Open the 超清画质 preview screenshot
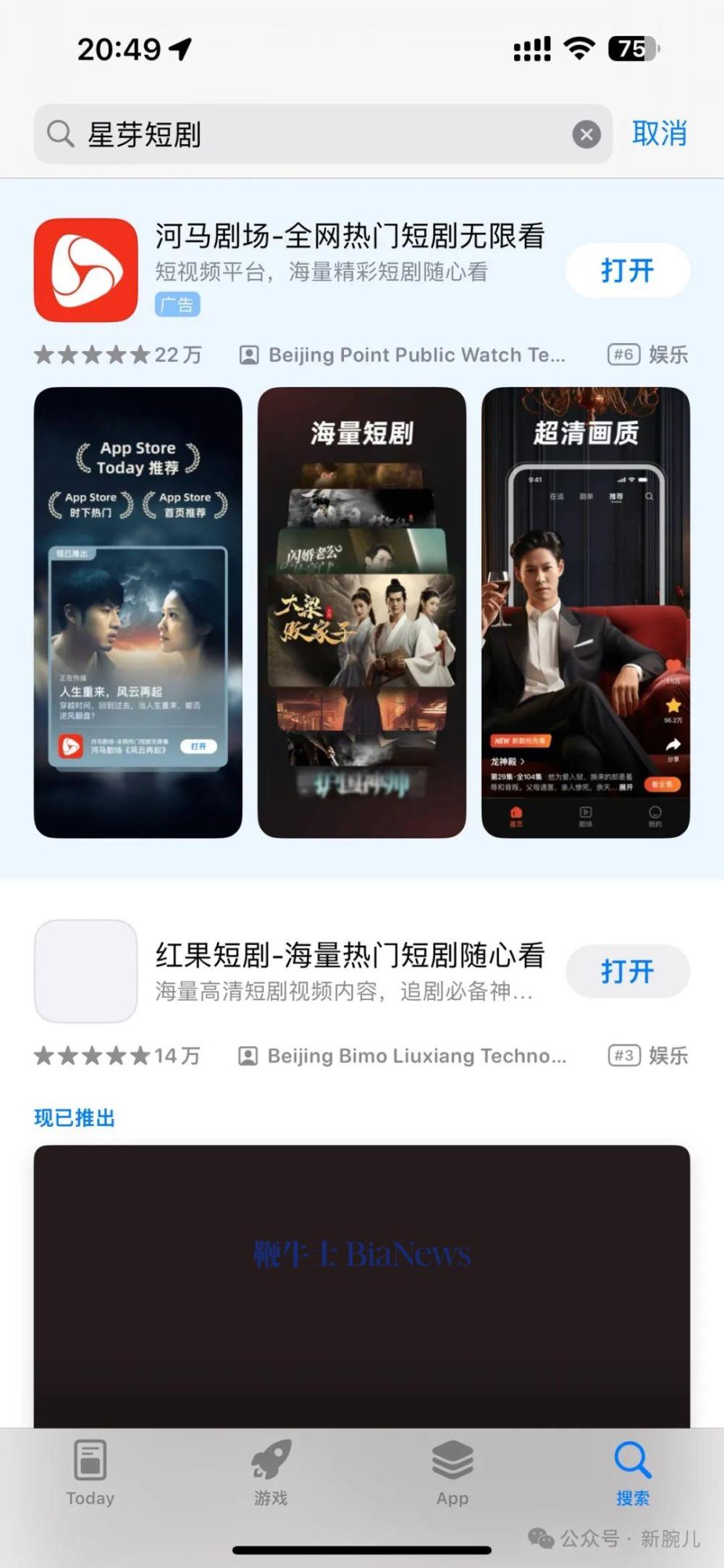Image resolution: width=724 pixels, height=1568 pixels. point(586,612)
